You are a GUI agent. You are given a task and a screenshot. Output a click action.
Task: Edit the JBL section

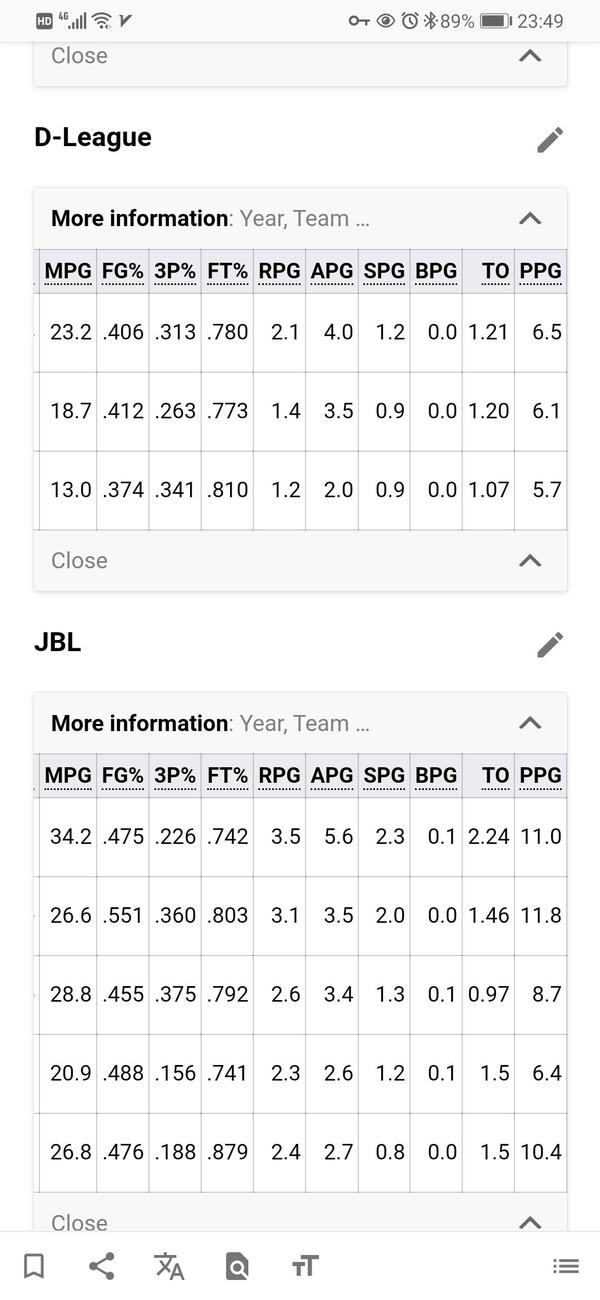550,645
